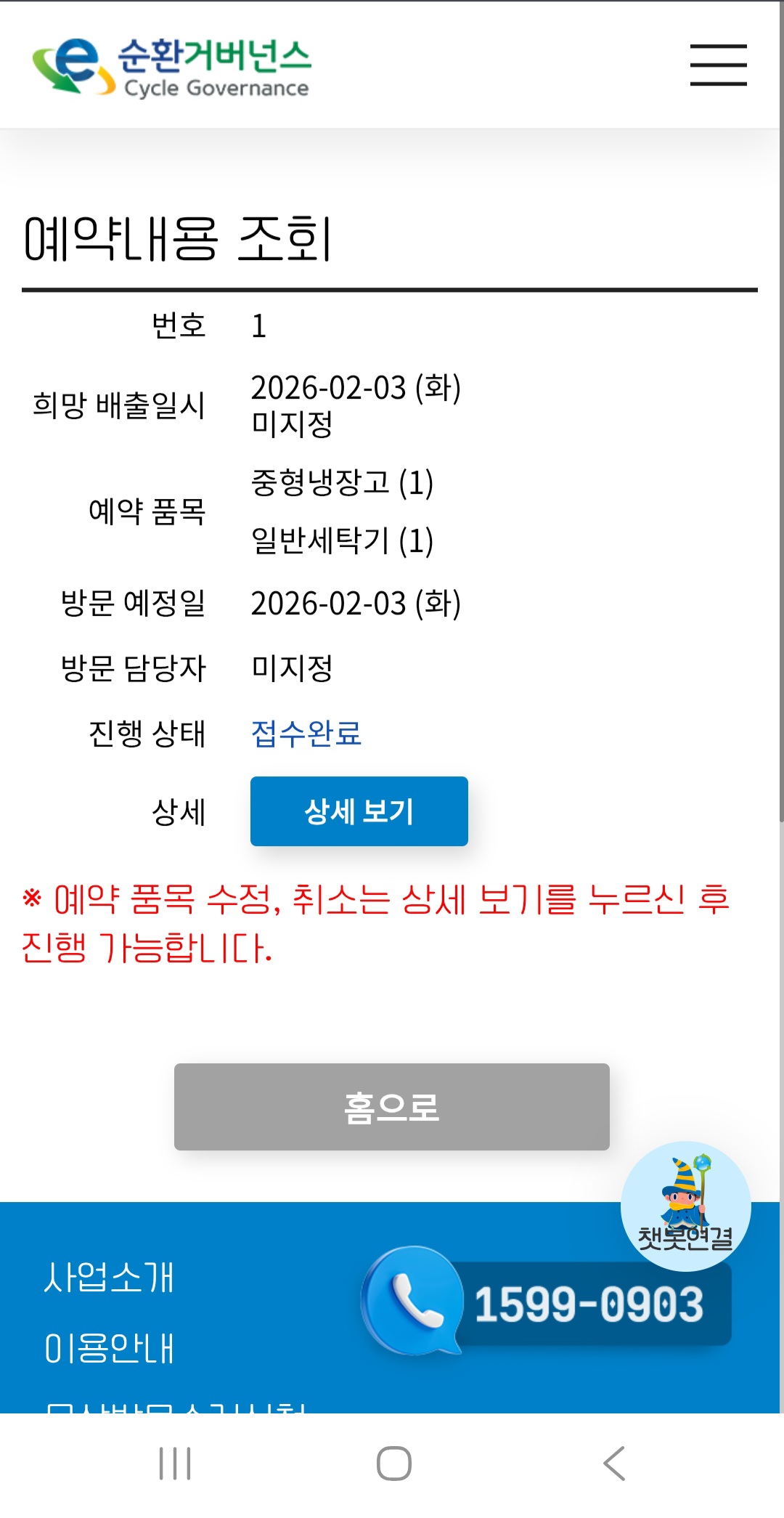
Task: Open the hamburger menu
Action: (x=718, y=65)
